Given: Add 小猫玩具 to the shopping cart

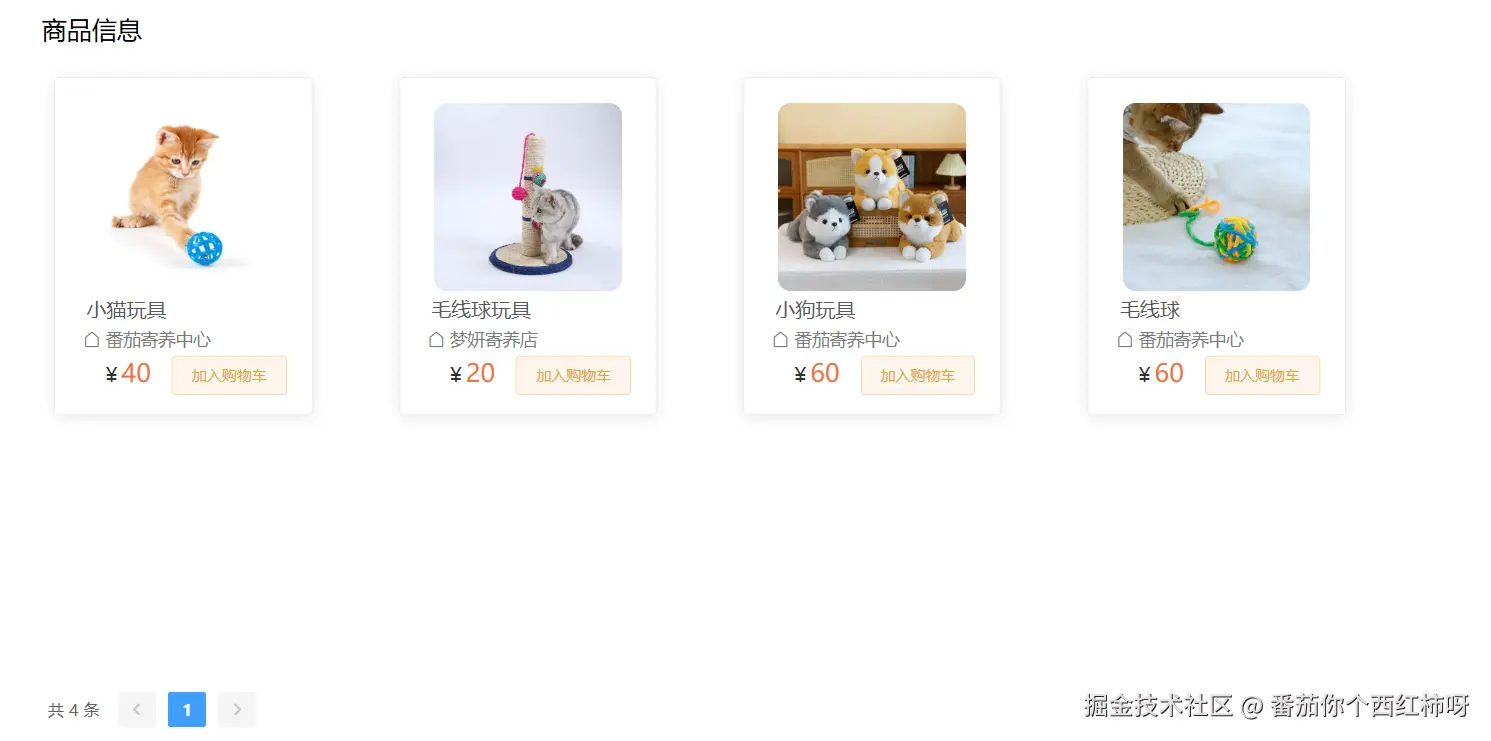Looking at the screenshot, I should coord(229,376).
